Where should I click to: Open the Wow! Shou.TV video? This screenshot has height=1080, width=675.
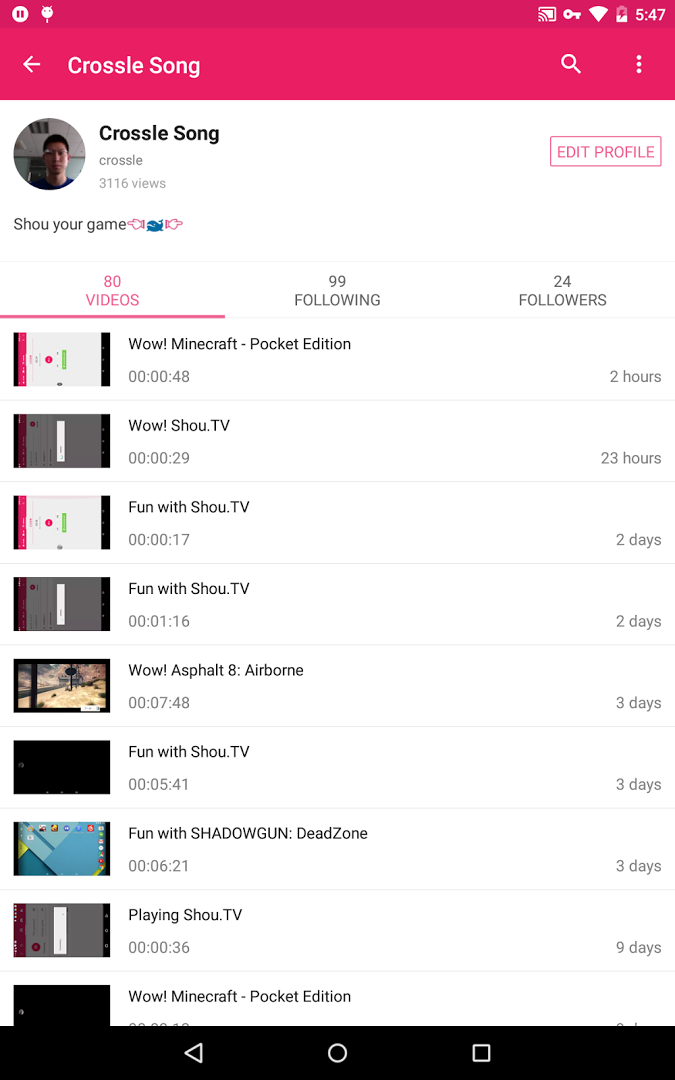pyautogui.click(x=338, y=441)
